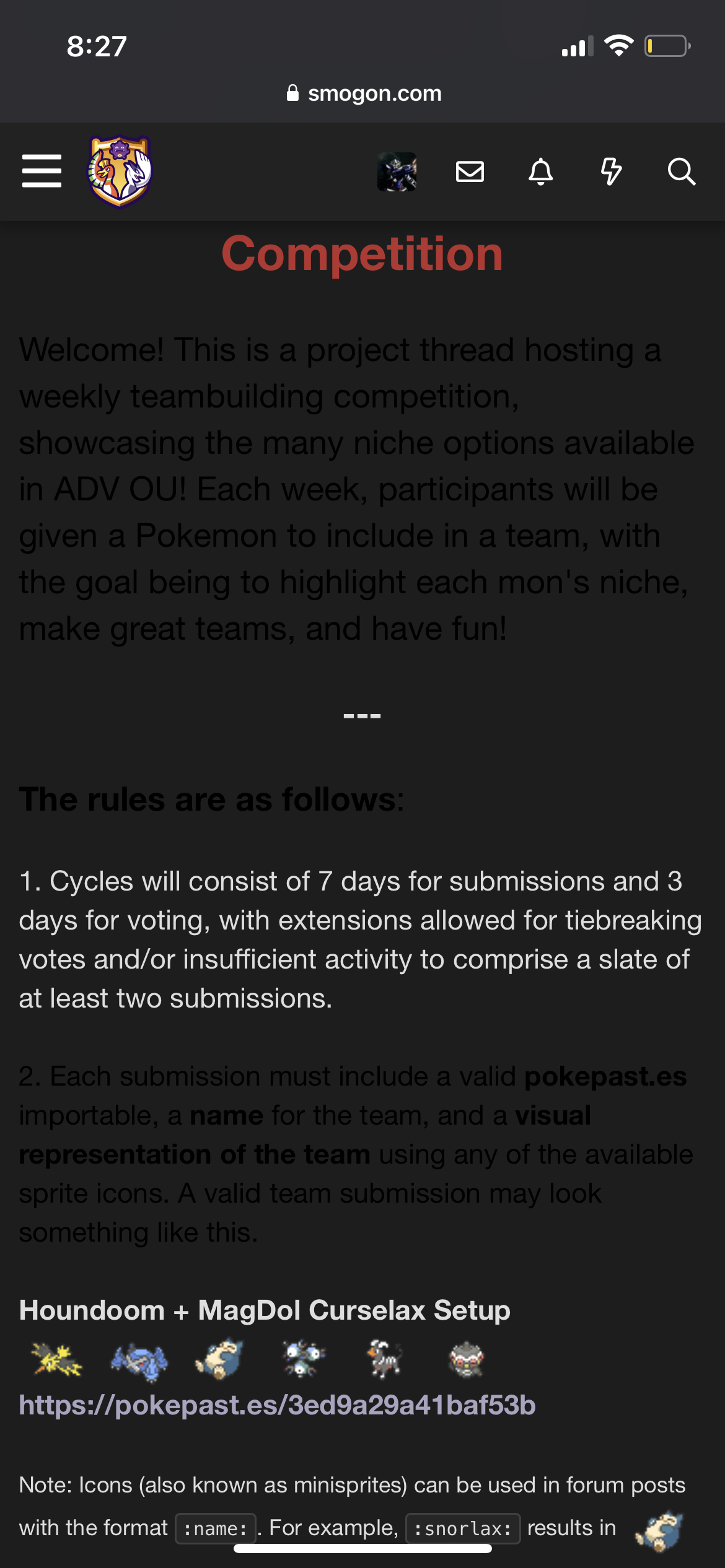The height and width of the screenshot is (1568, 725).
Task: Open the alerts bell
Action: point(540,172)
